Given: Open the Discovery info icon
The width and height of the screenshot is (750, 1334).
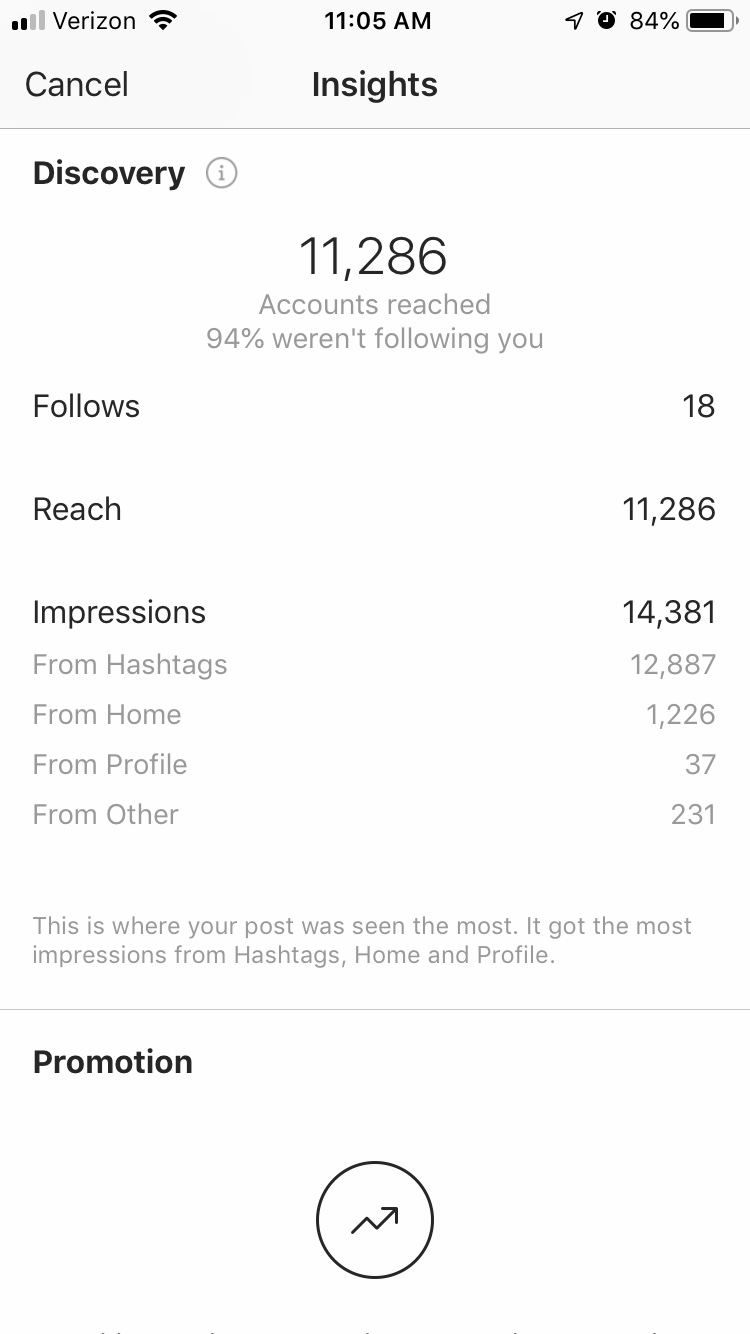Looking at the screenshot, I should tap(221, 174).
